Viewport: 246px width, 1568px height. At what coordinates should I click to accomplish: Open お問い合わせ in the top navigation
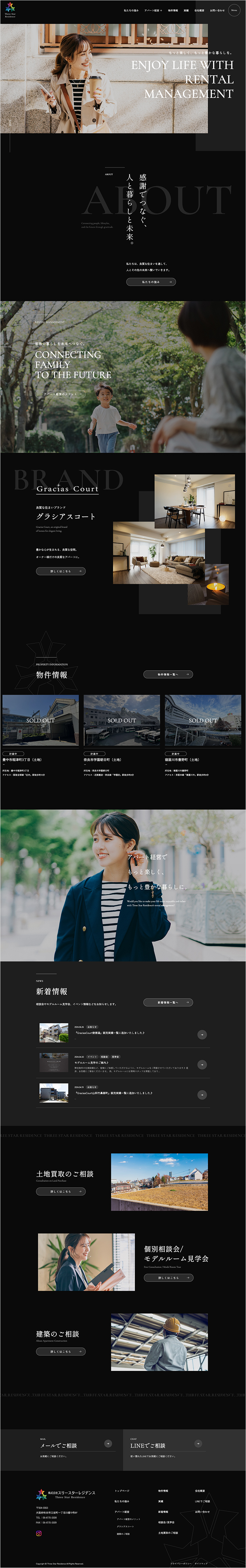coord(217,10)
